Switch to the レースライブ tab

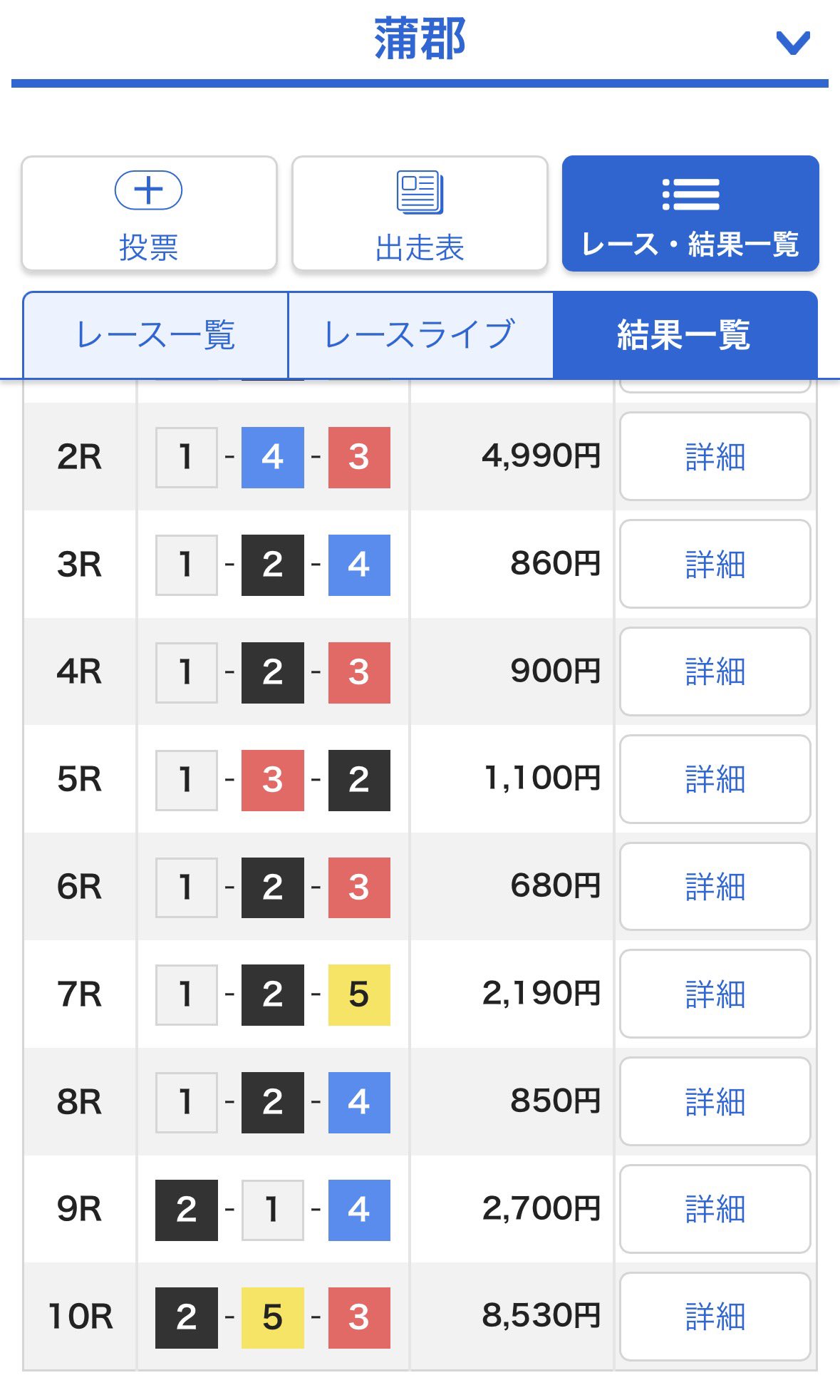pos(420,335)
